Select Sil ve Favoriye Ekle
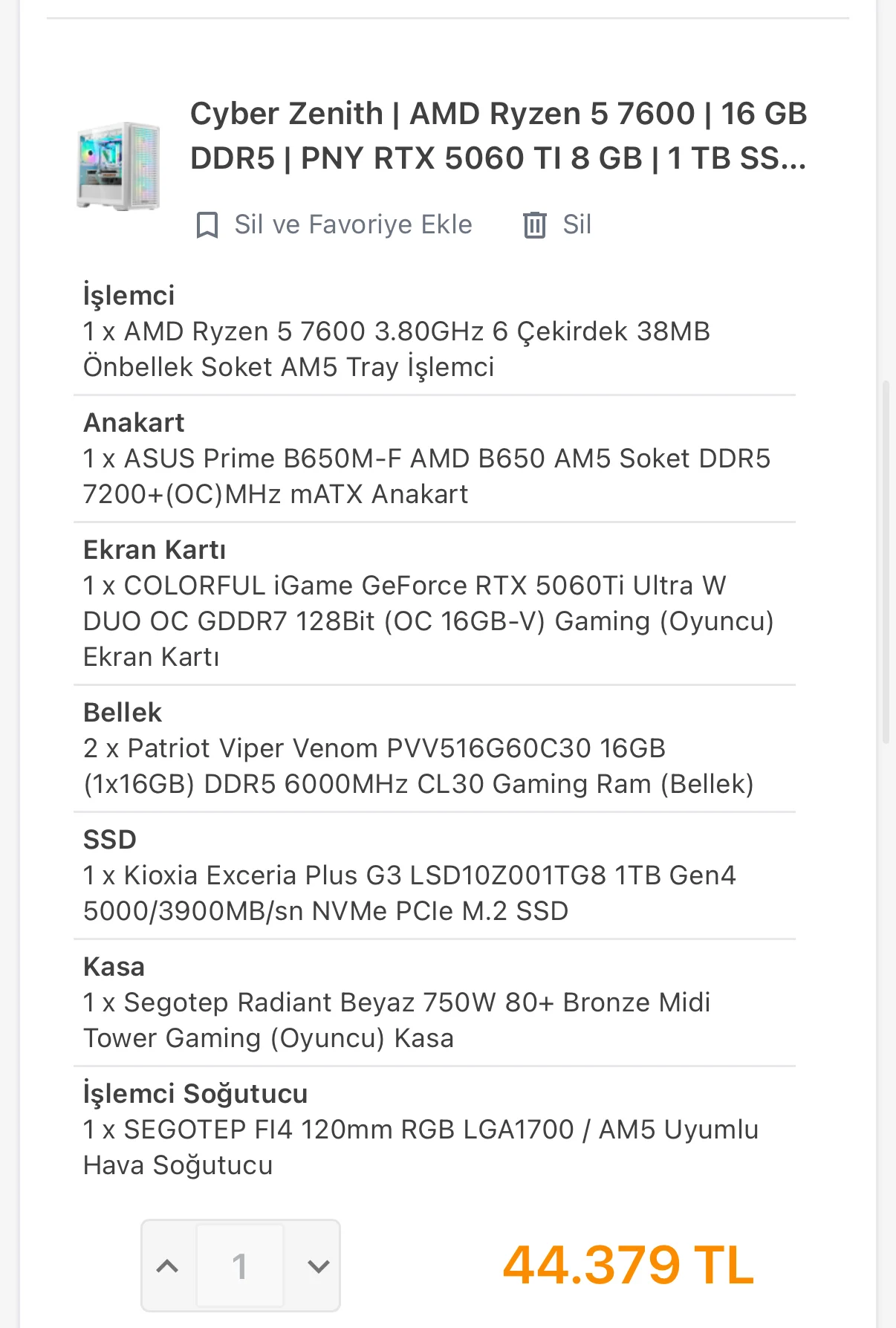 pyautogui.click(x=334, y=224)
